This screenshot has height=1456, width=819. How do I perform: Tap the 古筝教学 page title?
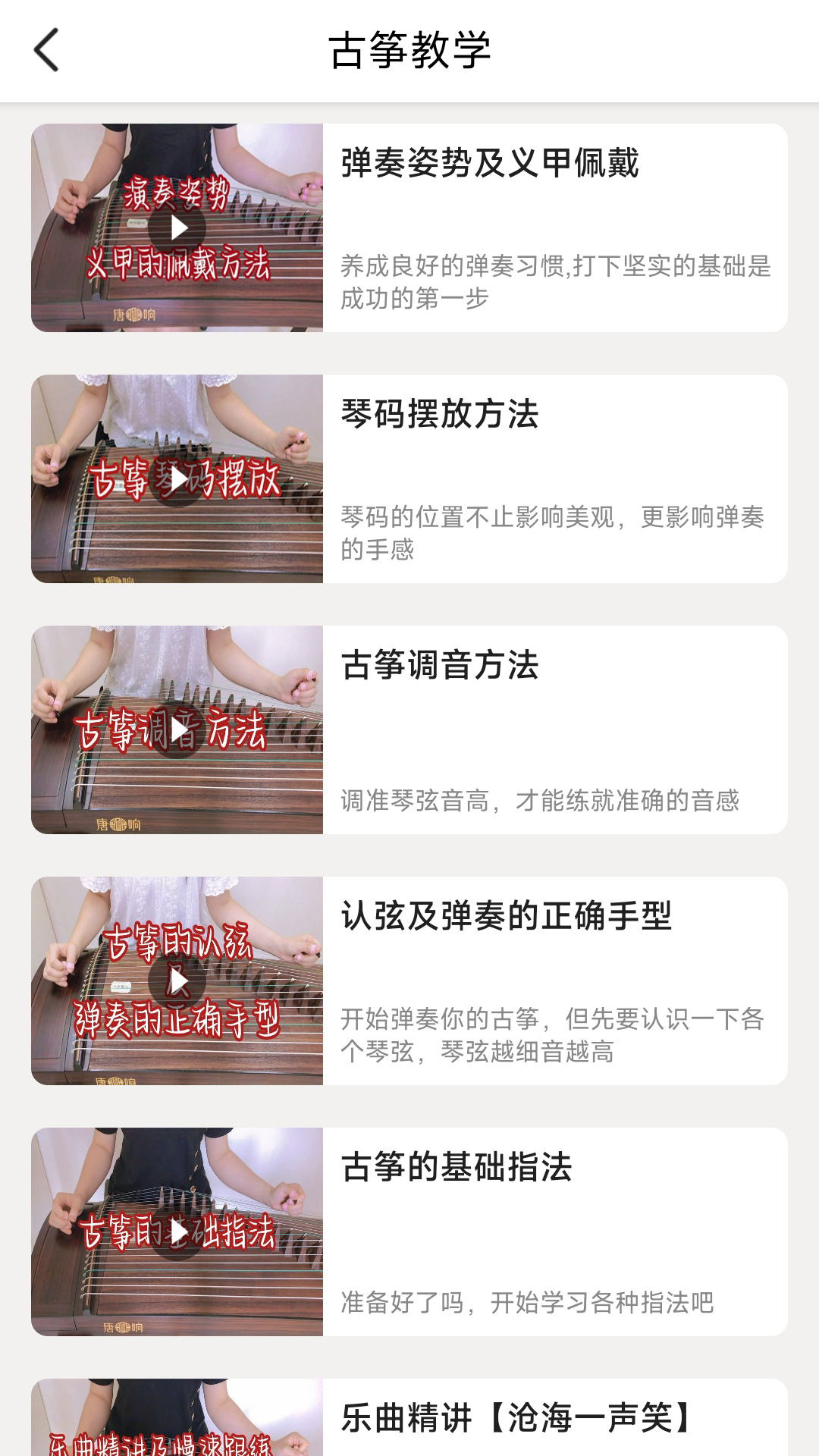point(409,49)
